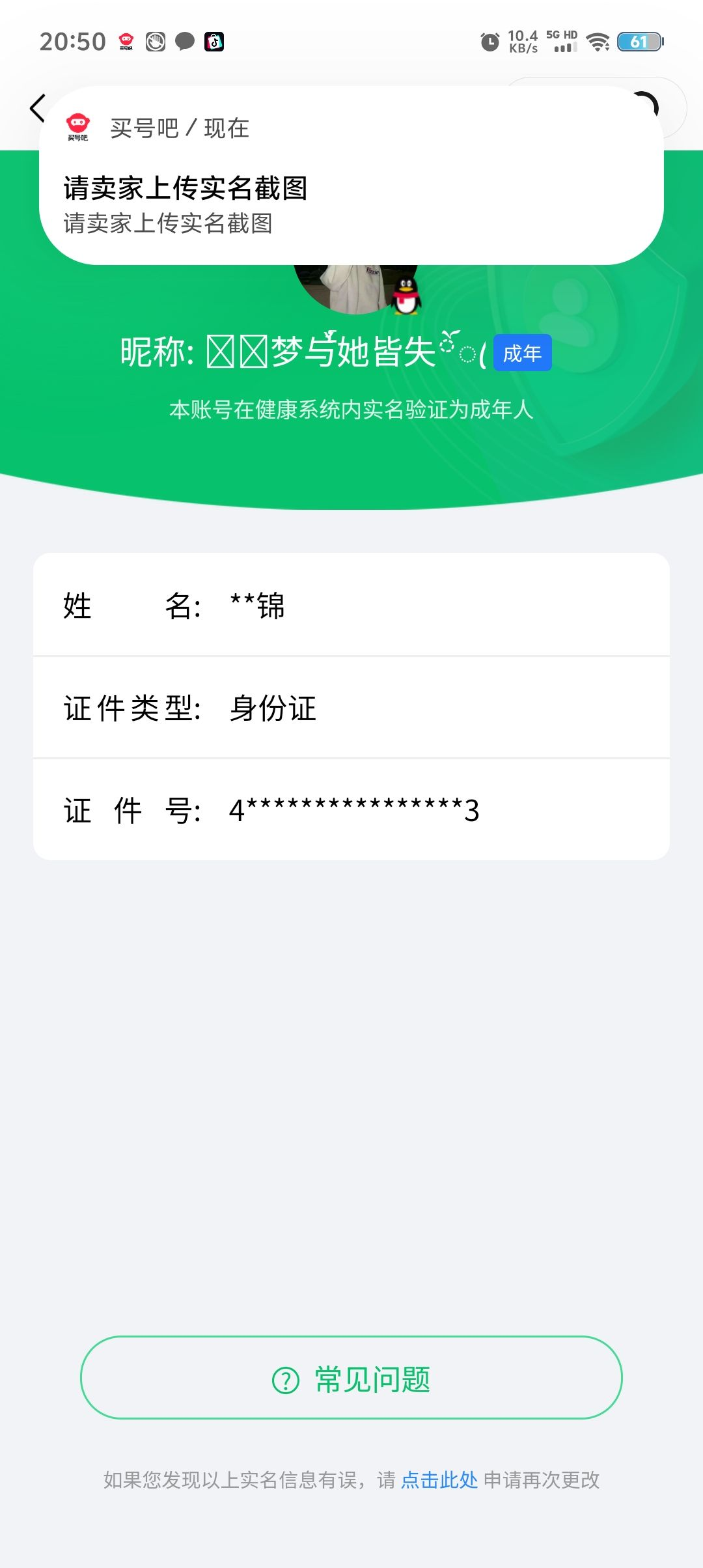This screenshot has width=703, height=1568.
Task: Select the 姓名 row showing **锦
Action: (x=351, y=606)
